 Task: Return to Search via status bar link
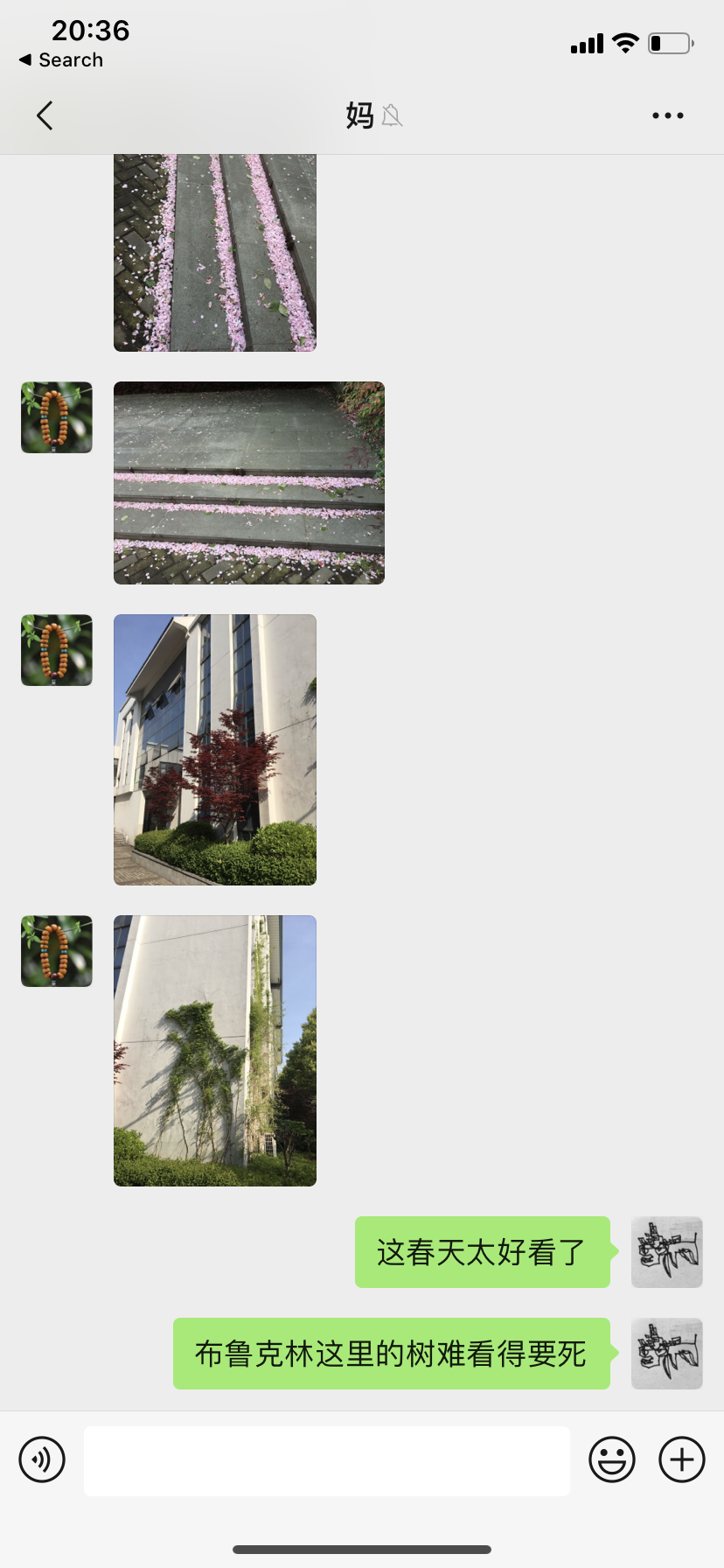[61, 60]
